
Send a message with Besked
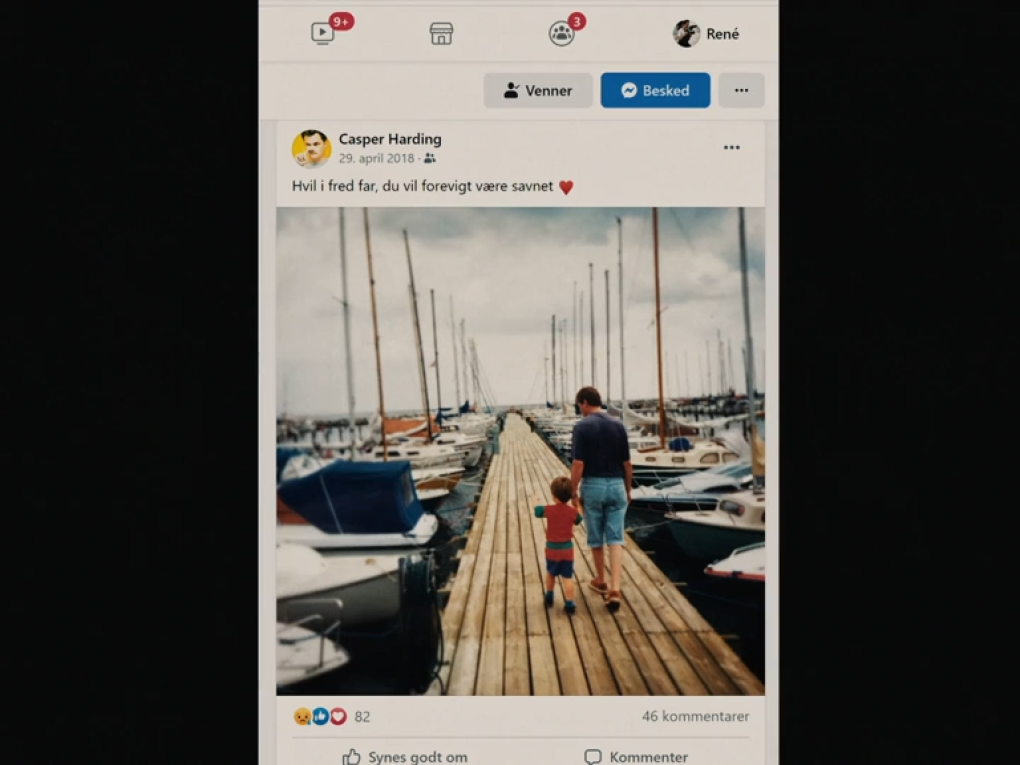655,90
